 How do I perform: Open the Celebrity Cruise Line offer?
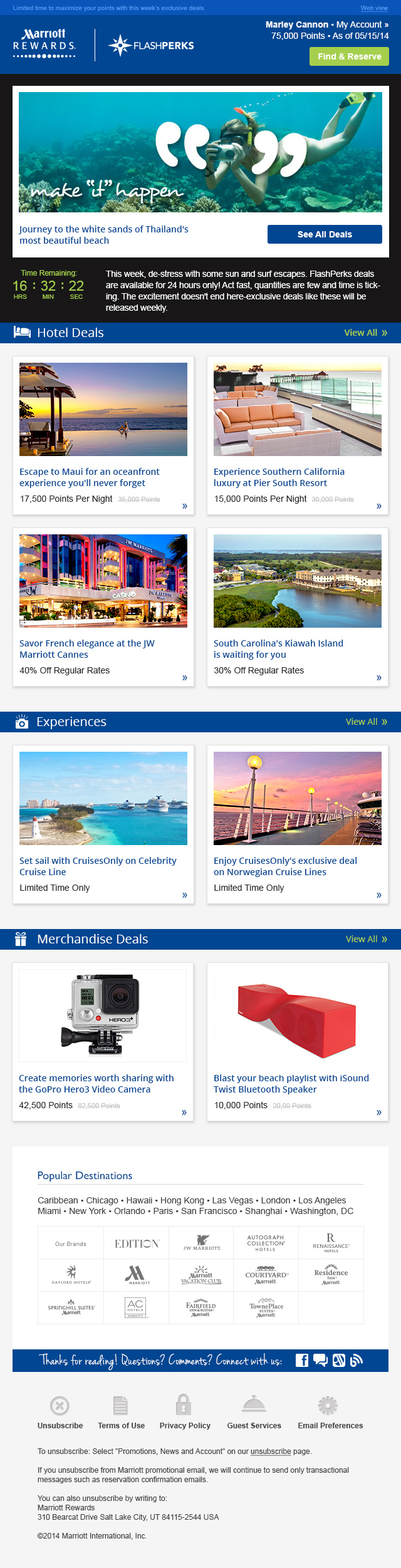click(x=98, y=866)
